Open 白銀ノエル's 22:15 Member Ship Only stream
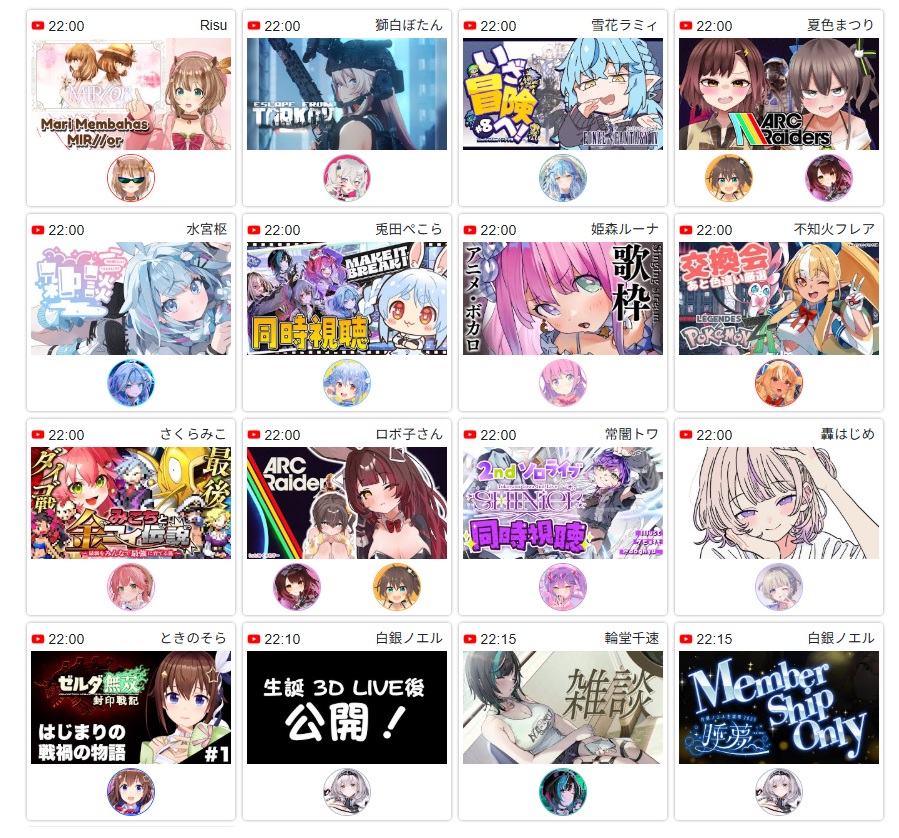This screenshot has height=838, width=899. [779, 707]
